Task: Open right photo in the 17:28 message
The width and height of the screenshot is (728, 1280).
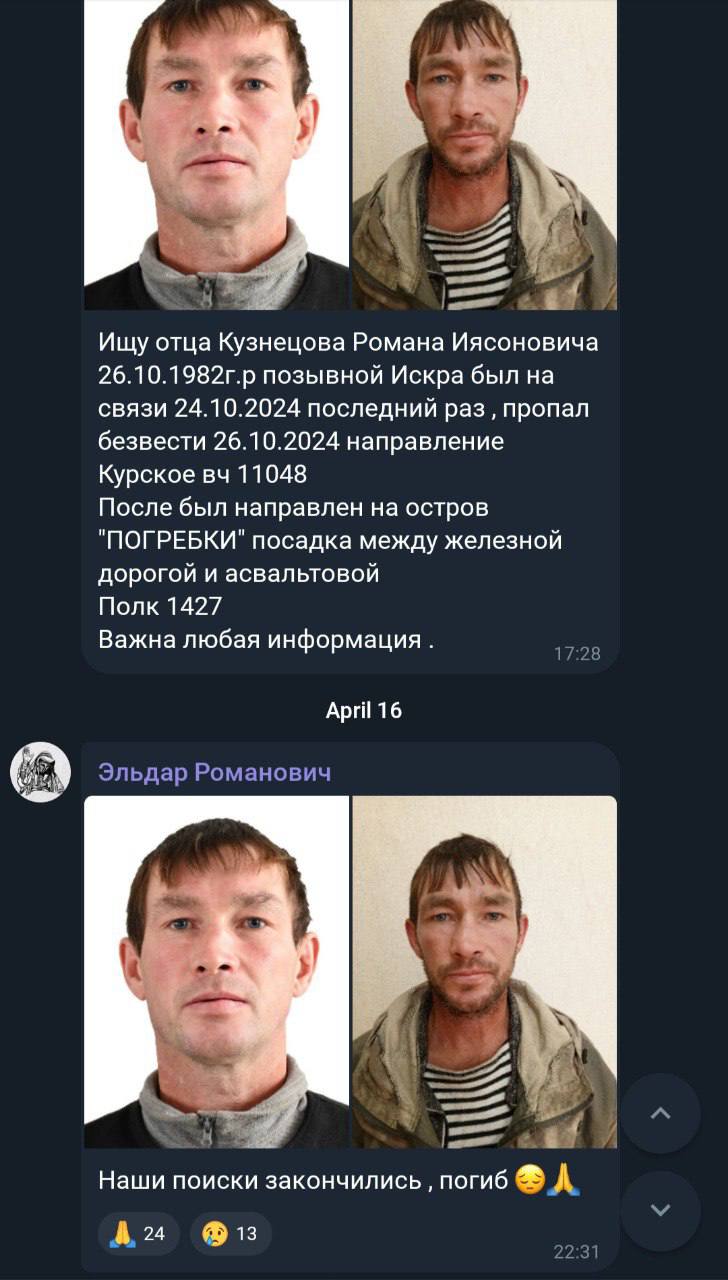Action: coord(485,155)
